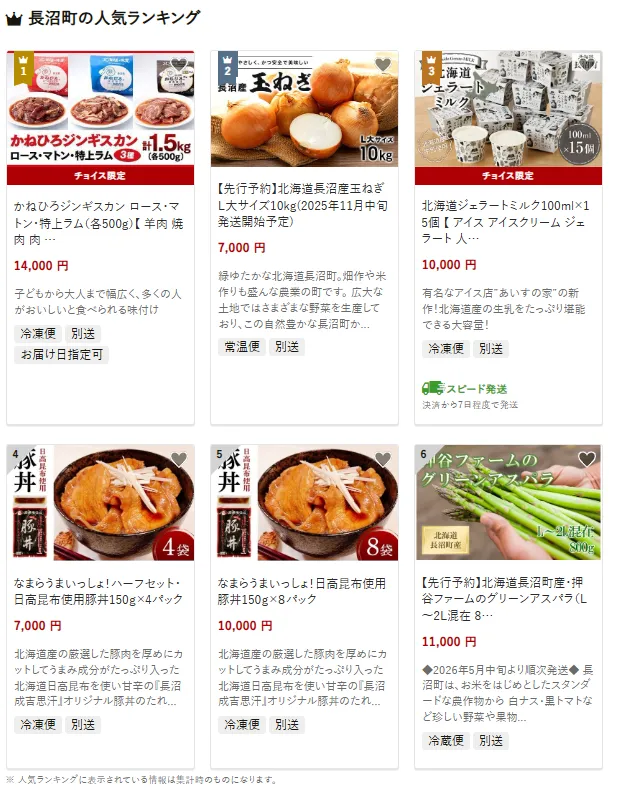Favorite the 豚丼 8袋 item via heart
This screenshot has width=618, height=802.
[382, 459]
